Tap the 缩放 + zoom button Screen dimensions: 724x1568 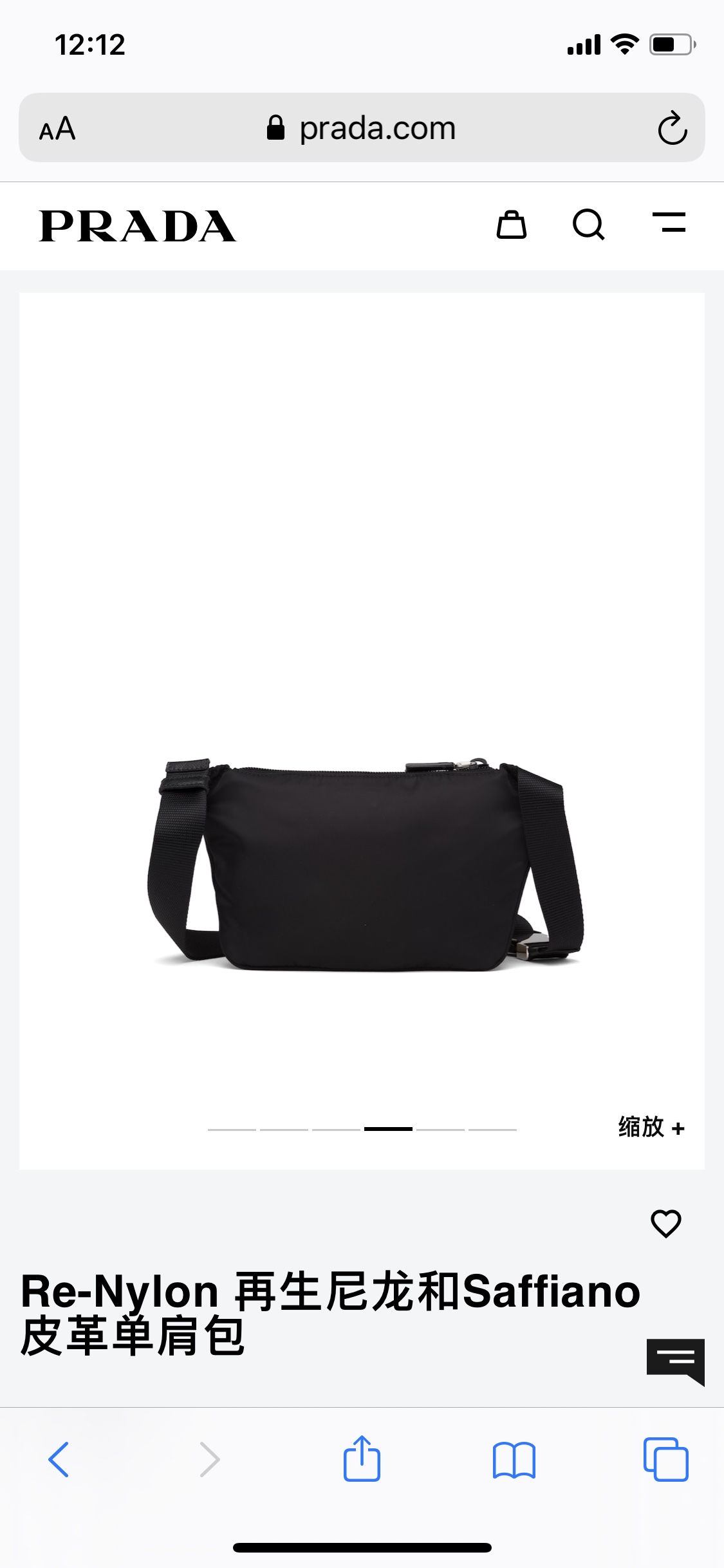tap(651, 1127)
